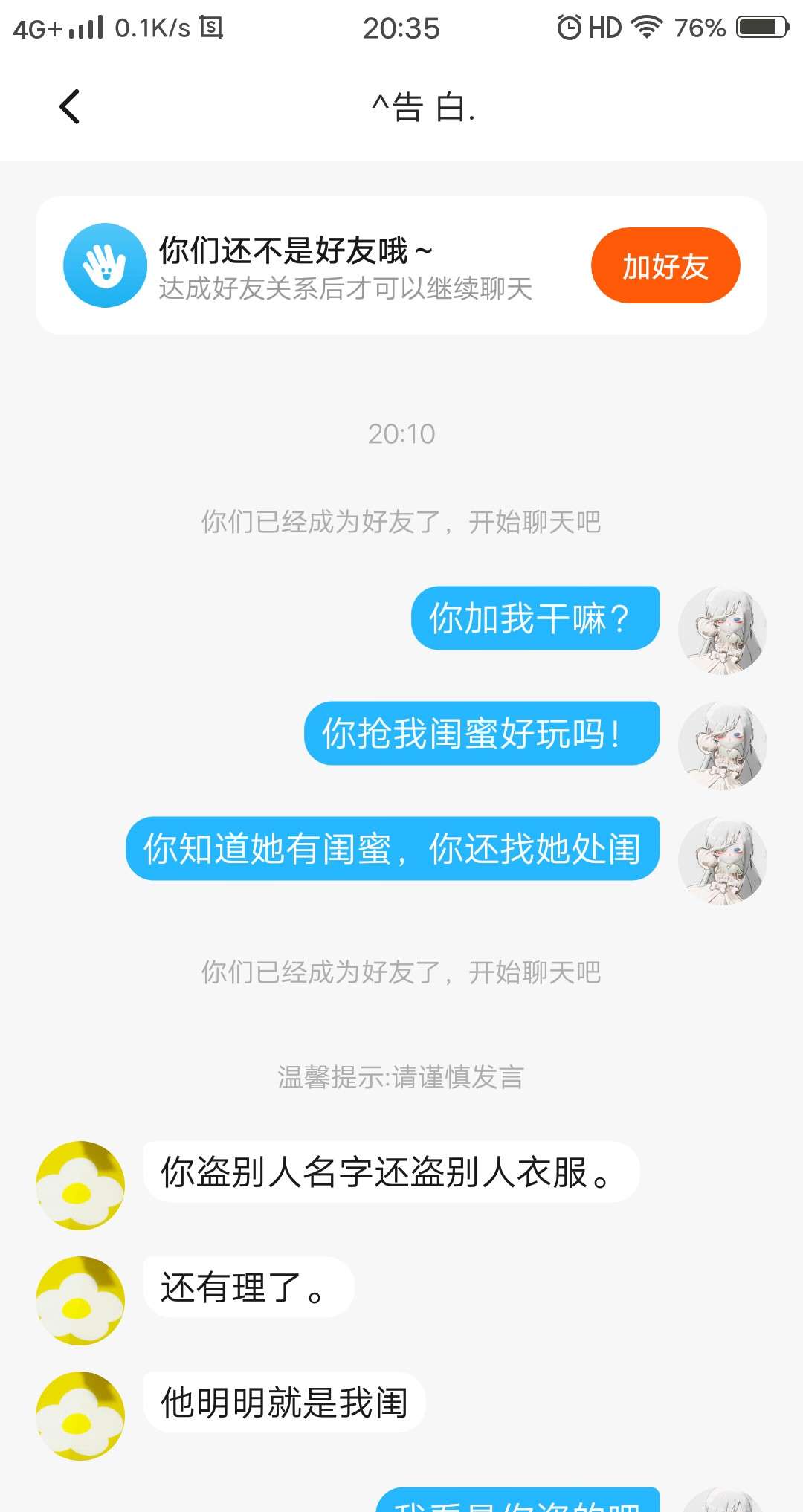
Task: Tap the orange 加好友 button
Action: pyautogui.click(x=665, y=265)
